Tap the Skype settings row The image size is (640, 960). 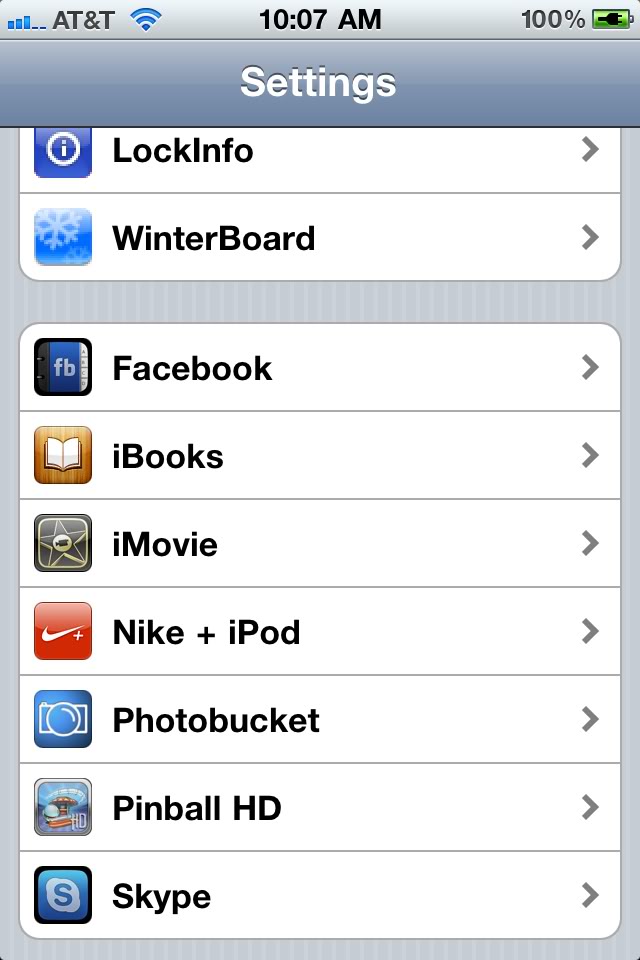click(320, 895)
